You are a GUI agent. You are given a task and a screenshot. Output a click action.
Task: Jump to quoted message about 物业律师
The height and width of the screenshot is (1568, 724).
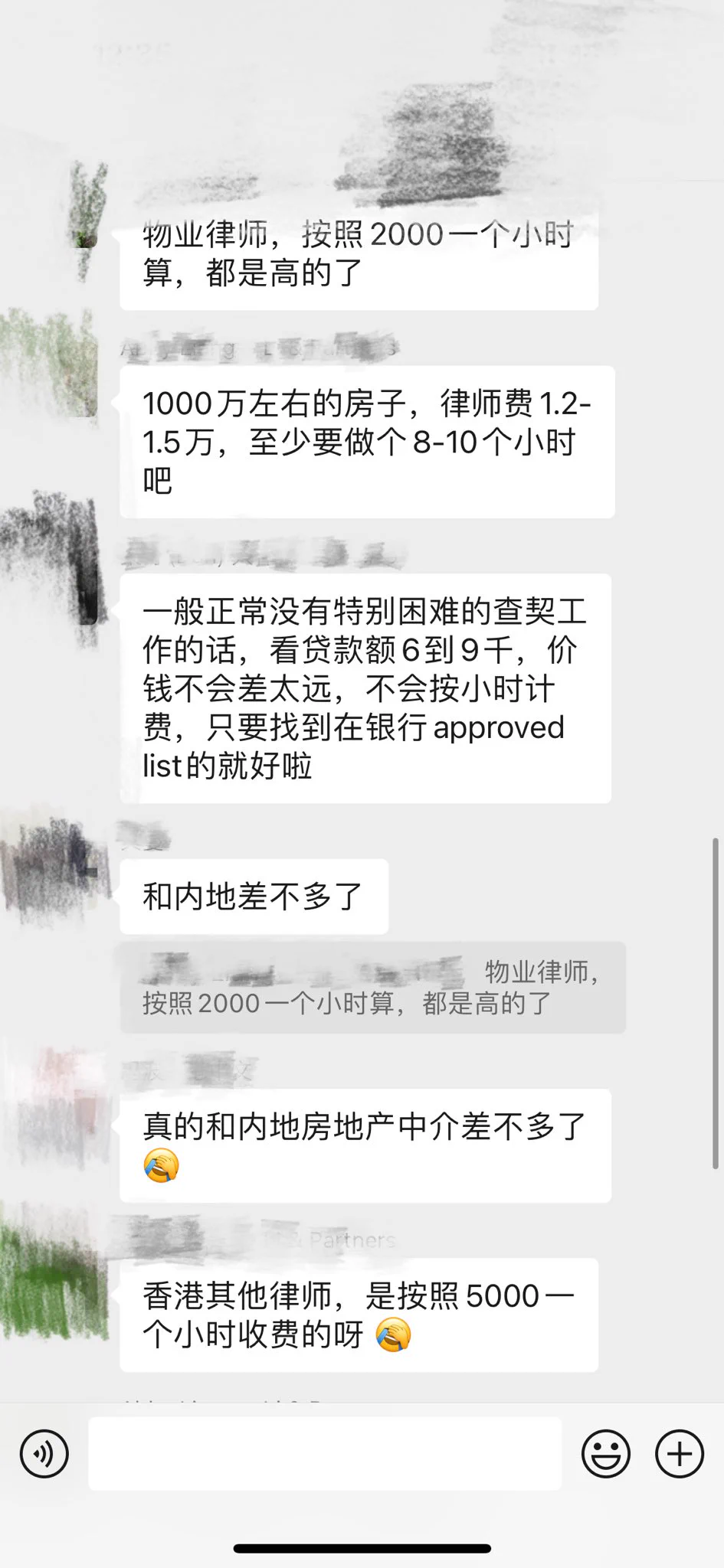point(372,988)
